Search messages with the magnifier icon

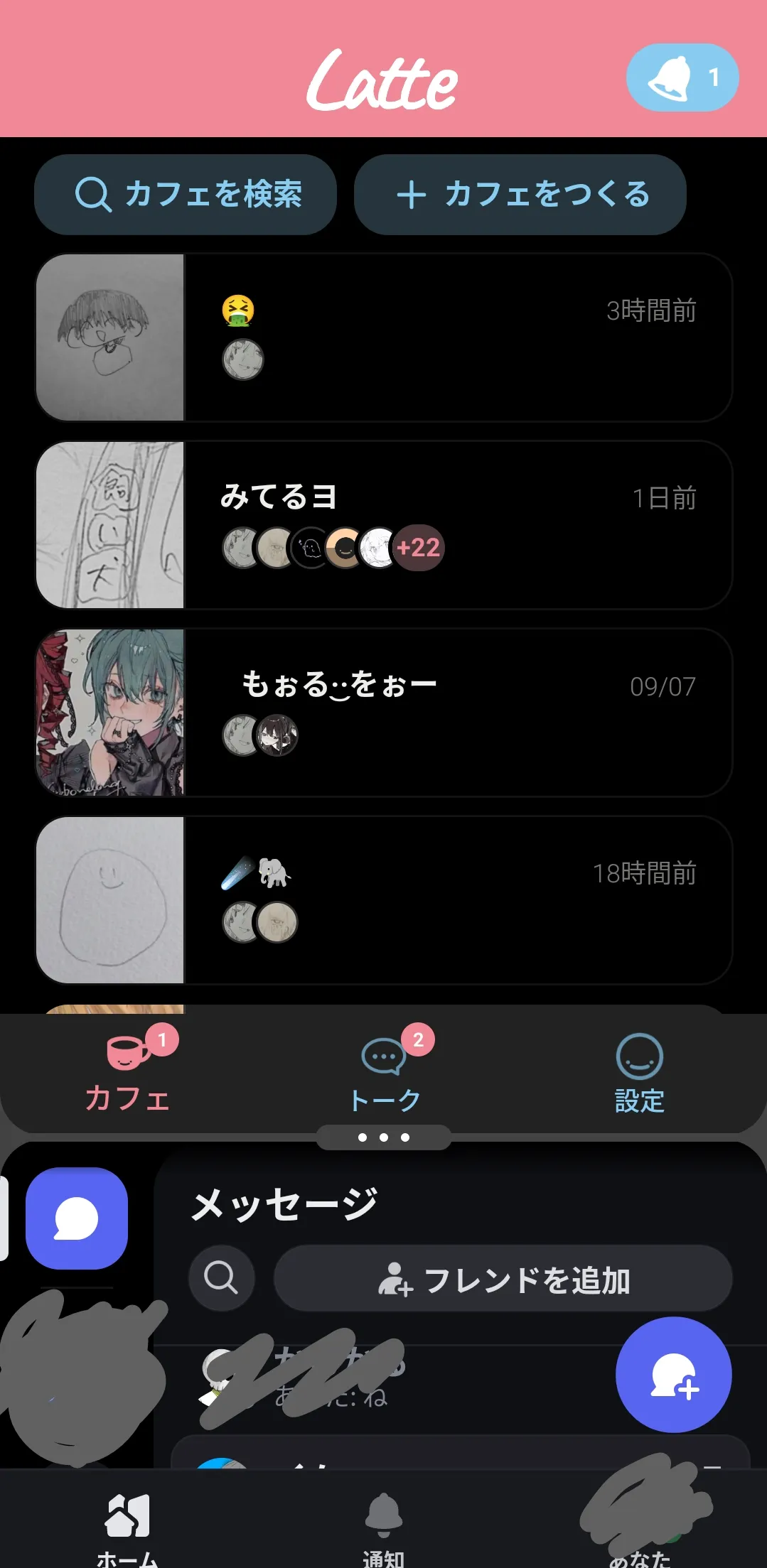(221, 1277)
